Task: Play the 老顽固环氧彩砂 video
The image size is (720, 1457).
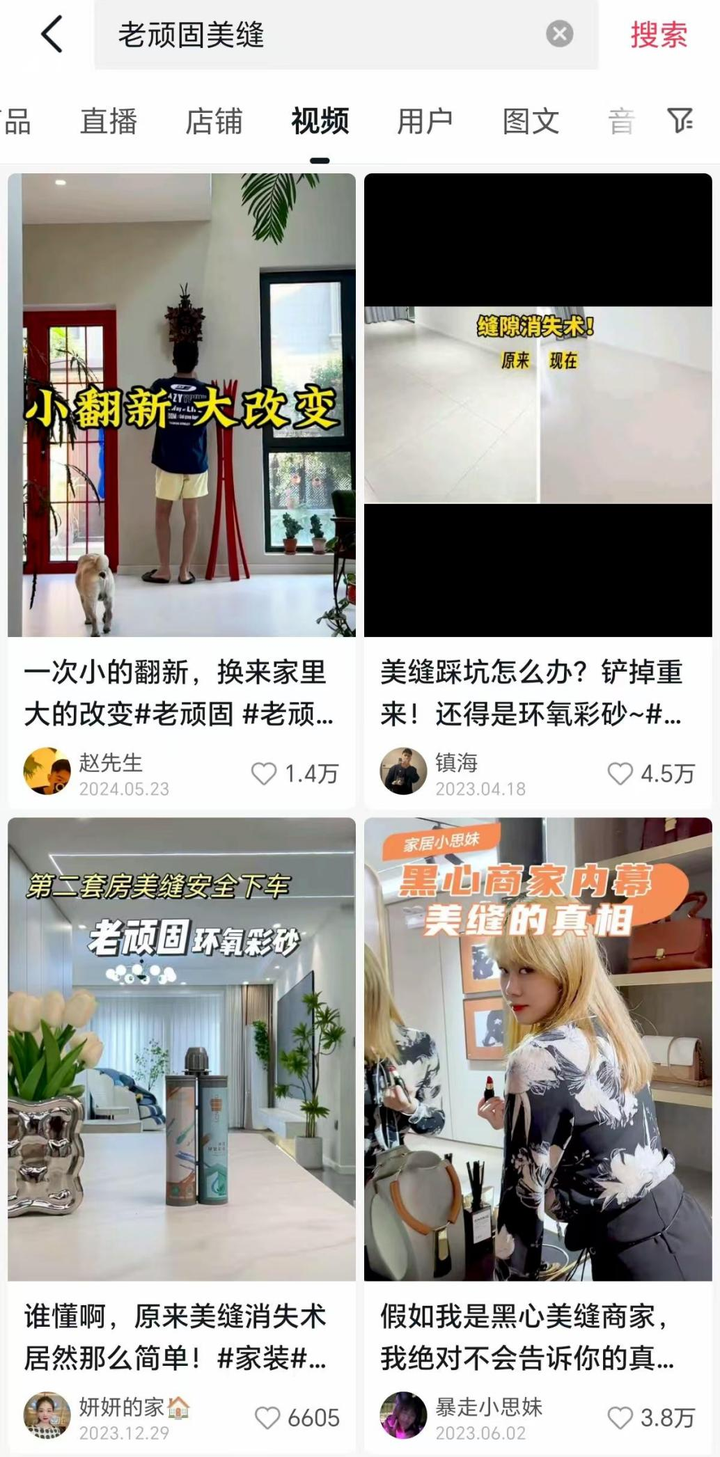Action: coord(182,1048)
